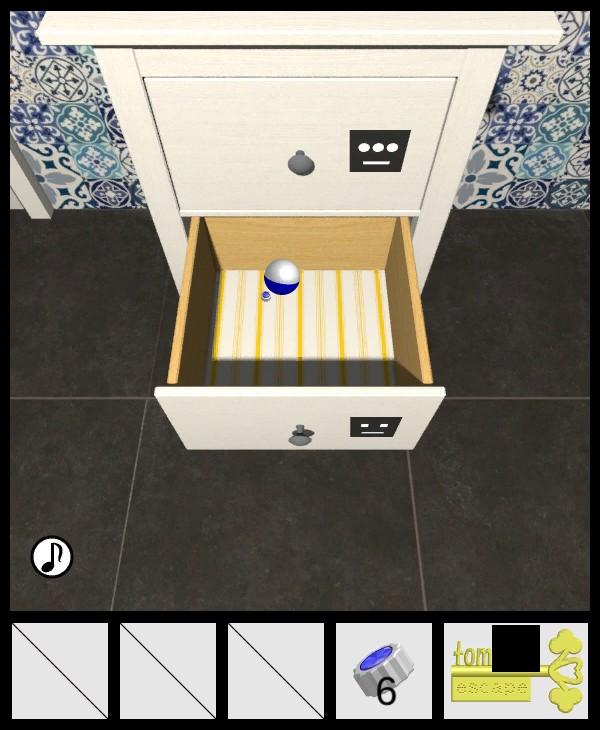Tap the second empty inventory slot
Image resolution: width=600 pixels, height=730 pixels.
[x=168, y=671]
